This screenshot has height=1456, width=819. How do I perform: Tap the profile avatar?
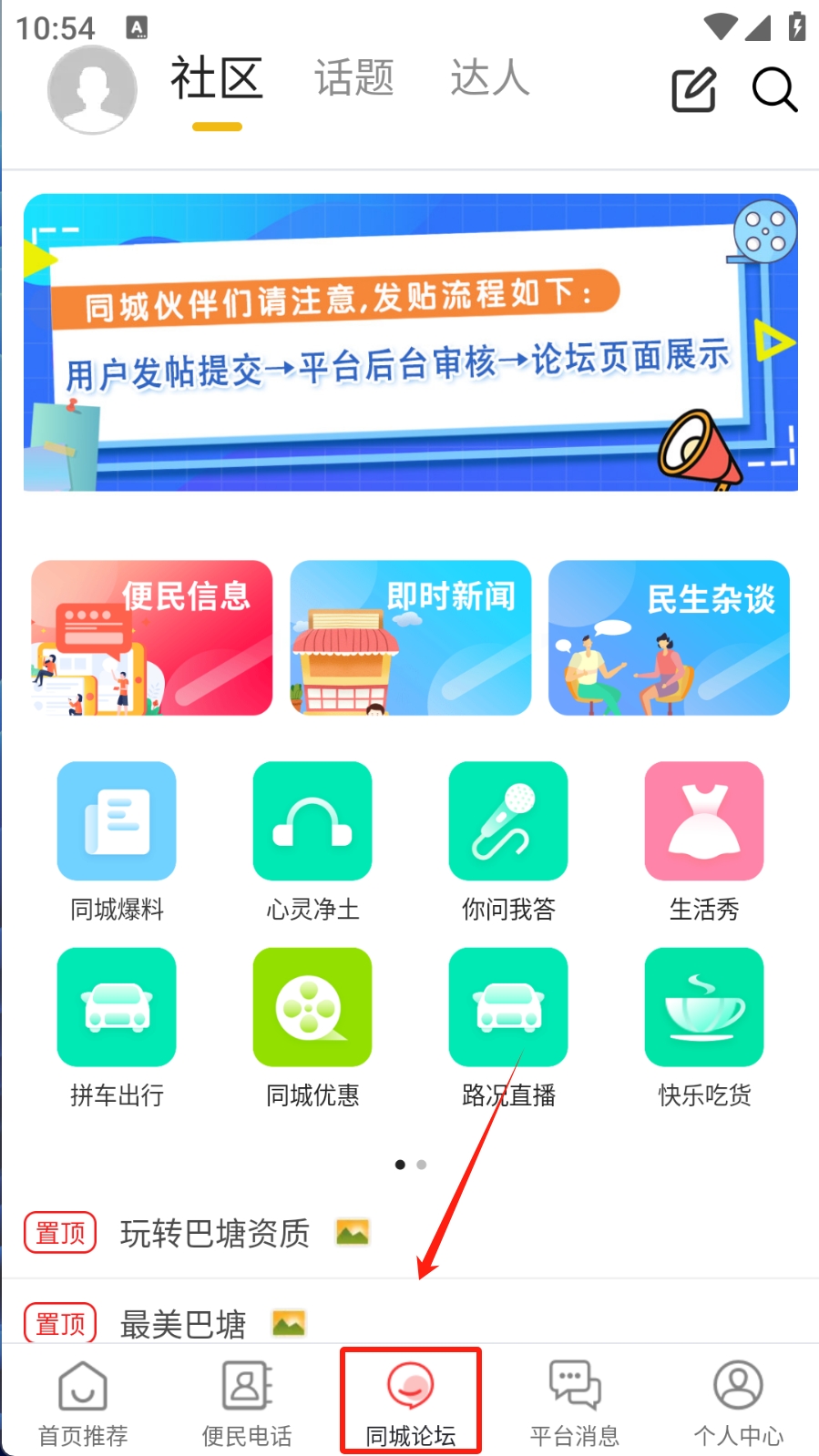point(92,90)
